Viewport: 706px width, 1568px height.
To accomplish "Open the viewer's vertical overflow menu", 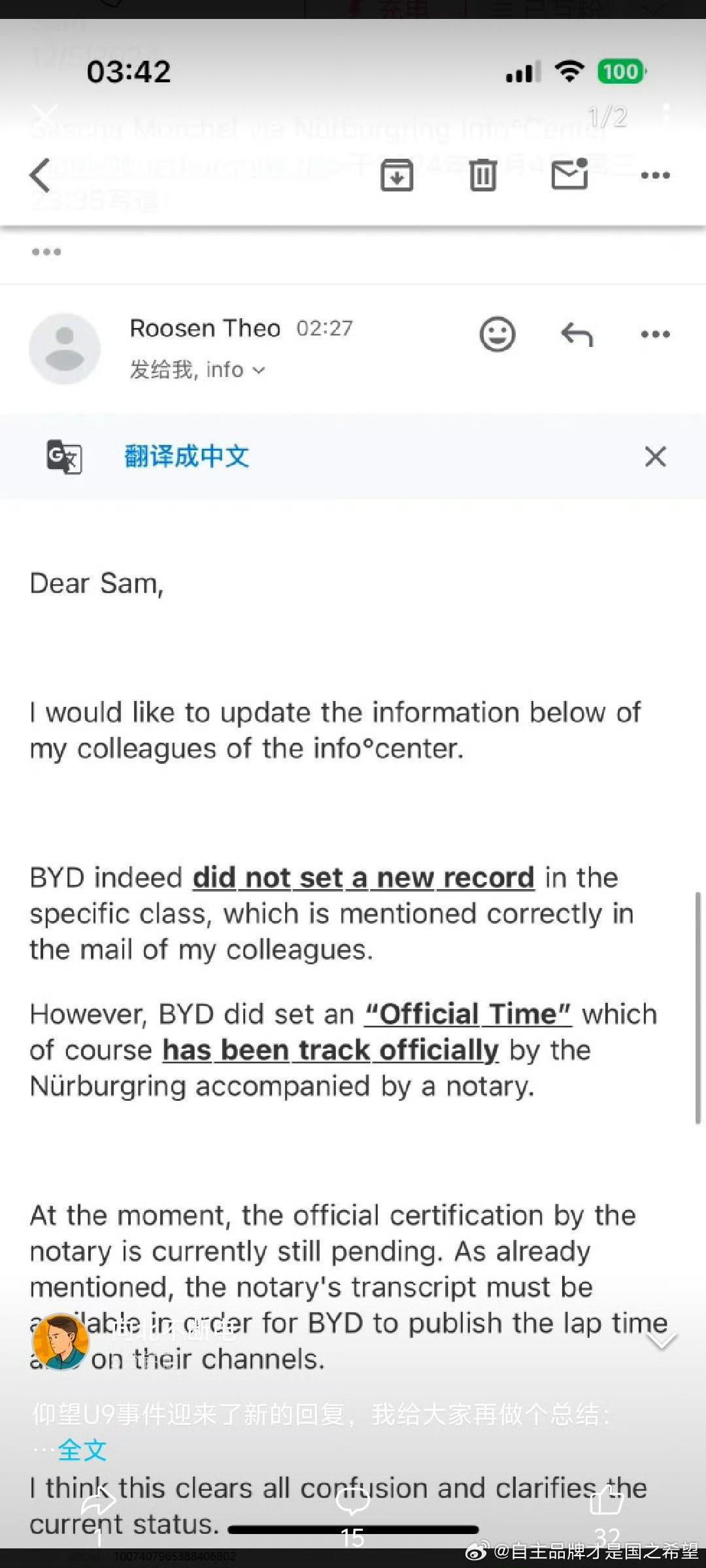I will (665, 114).
